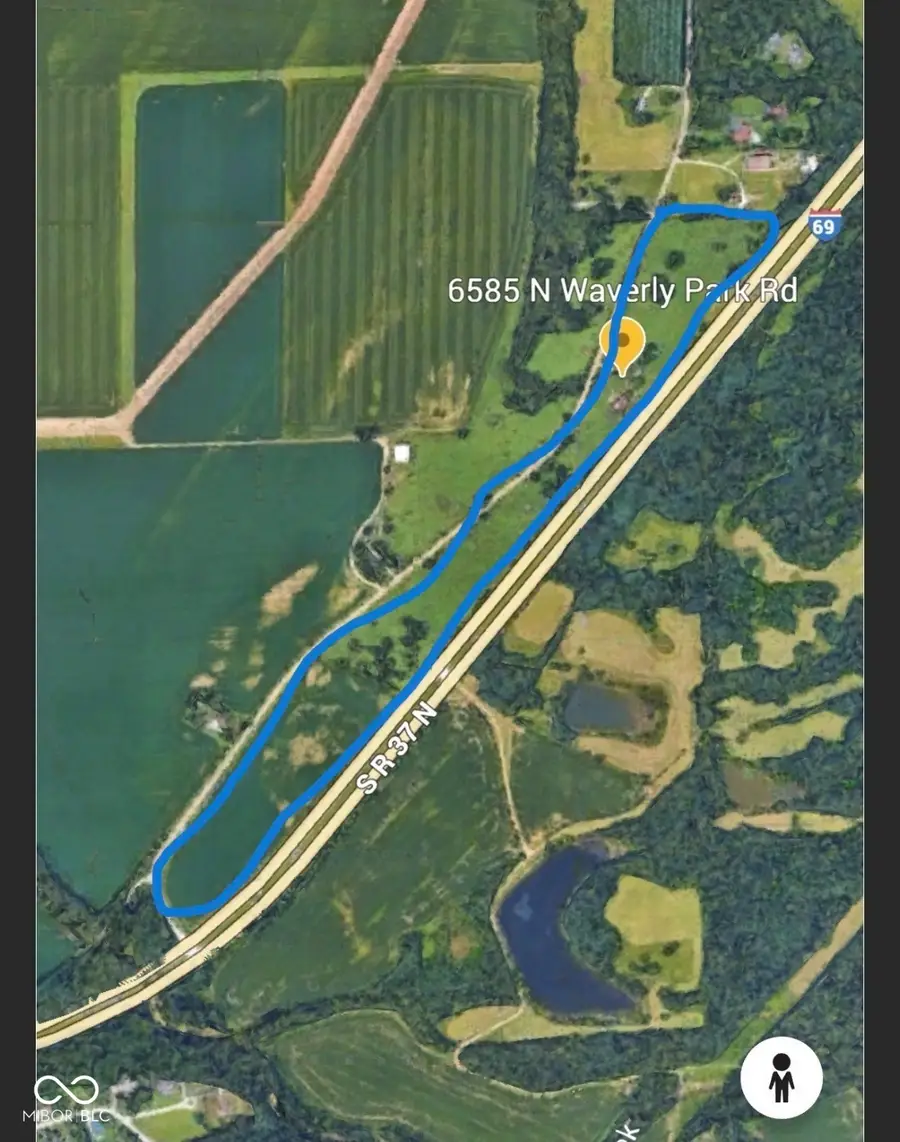Click the I-69 interstate highway shield
The width and height of the screenshot is (900, 1142).
coord(826,225)
